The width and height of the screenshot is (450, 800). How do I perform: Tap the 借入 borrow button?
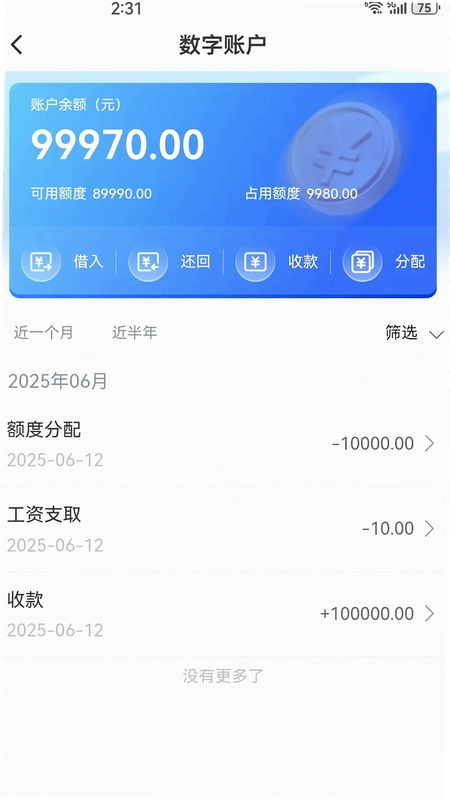click(62, 262)
